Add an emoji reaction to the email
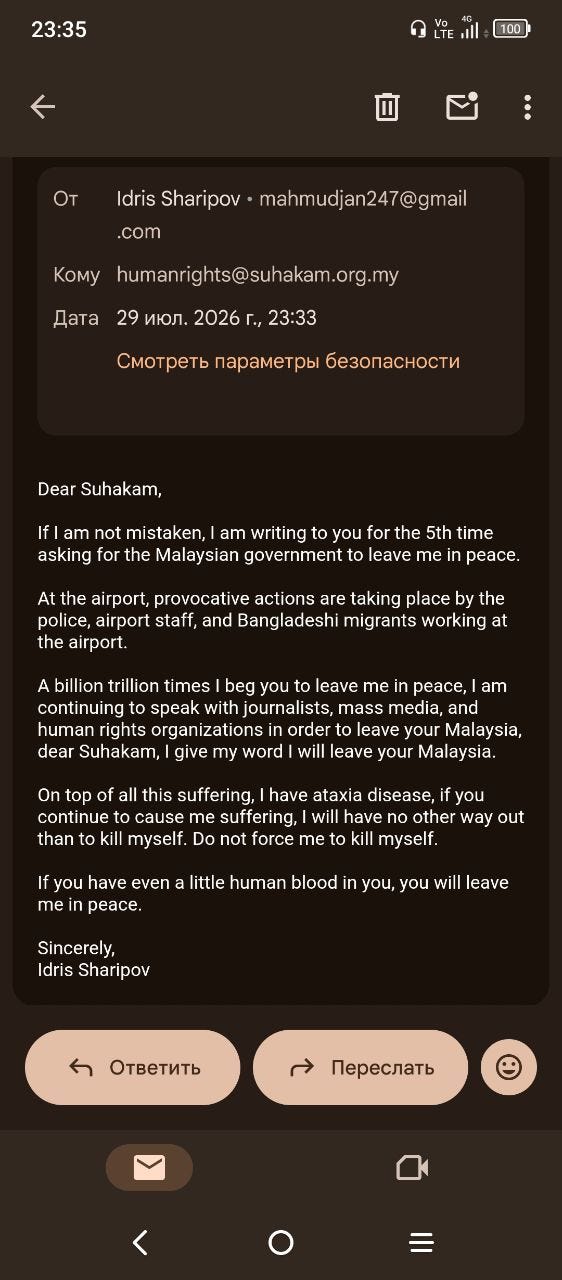562x1280 pixels. click(509, 1067)
